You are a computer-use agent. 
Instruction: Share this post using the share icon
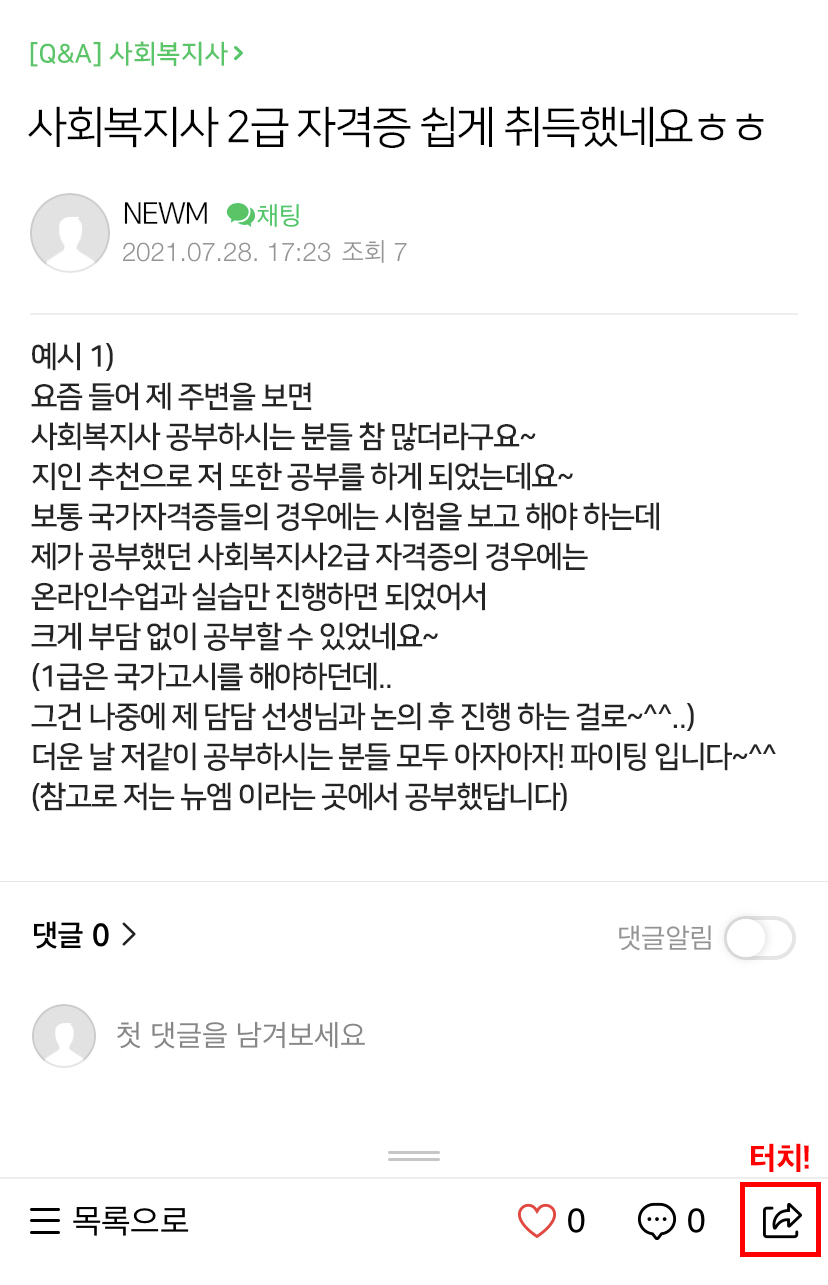point(781,1220)
